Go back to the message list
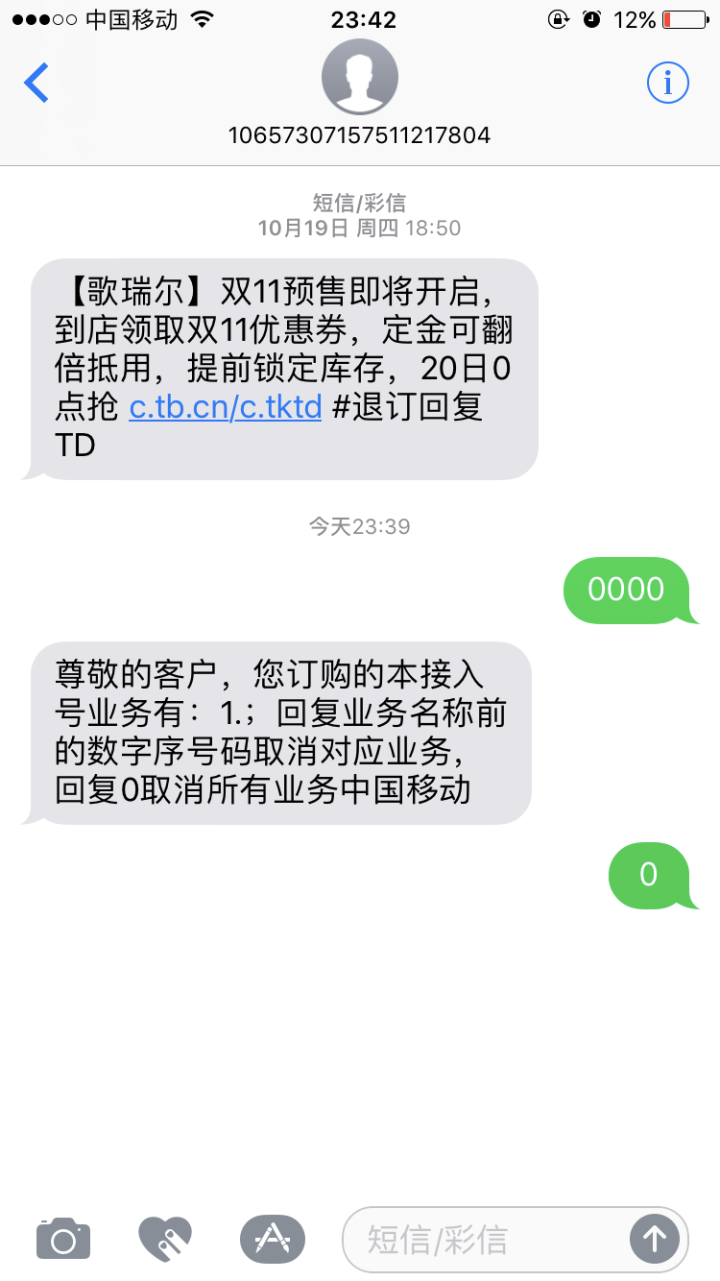720x1281 pixels. click(x=37, y=83)
